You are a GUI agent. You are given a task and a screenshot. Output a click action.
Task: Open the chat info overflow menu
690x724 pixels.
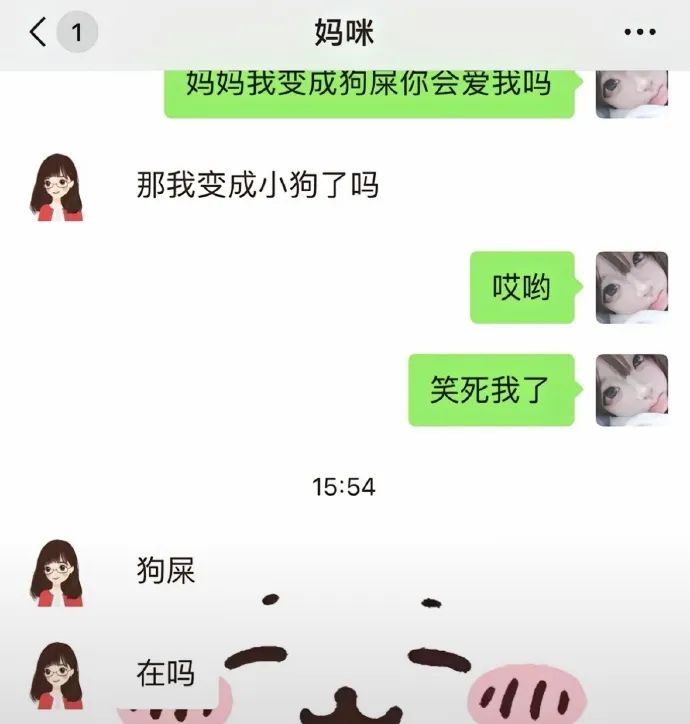pyautogui.click(x=639, y=33)
